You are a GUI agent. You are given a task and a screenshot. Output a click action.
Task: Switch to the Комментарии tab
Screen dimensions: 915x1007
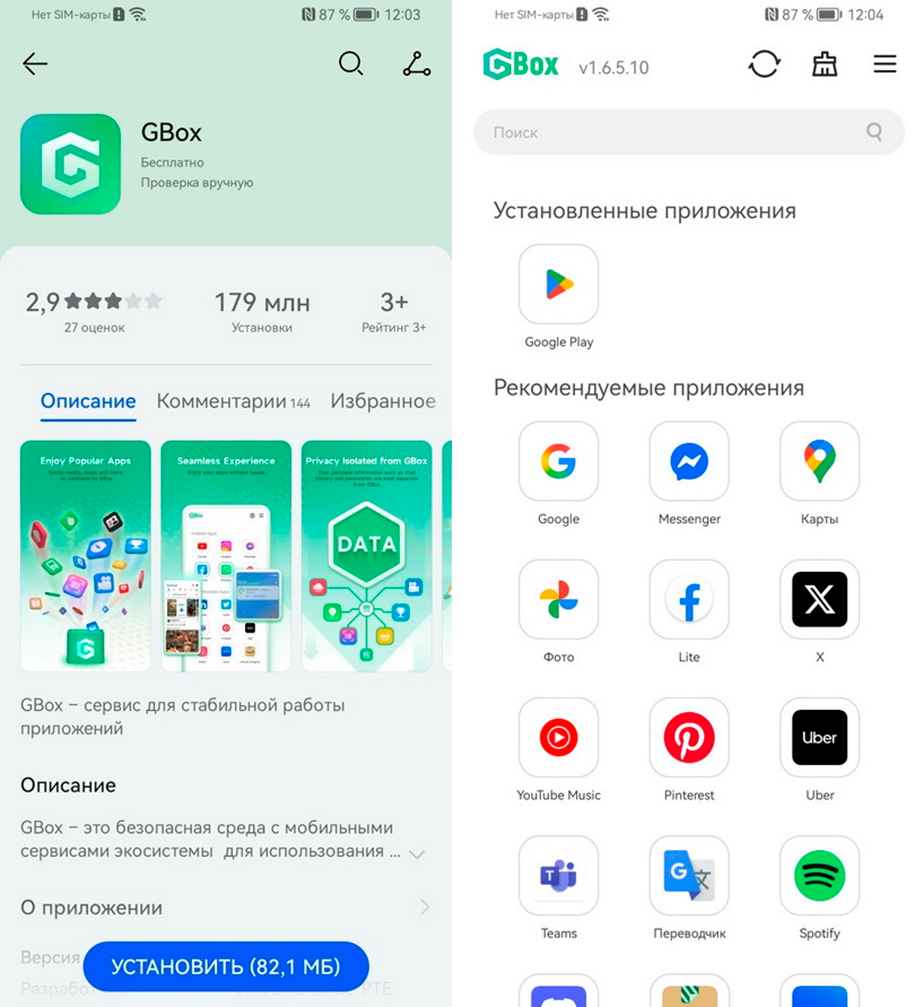pyautogui.click(x=233, y=401)
